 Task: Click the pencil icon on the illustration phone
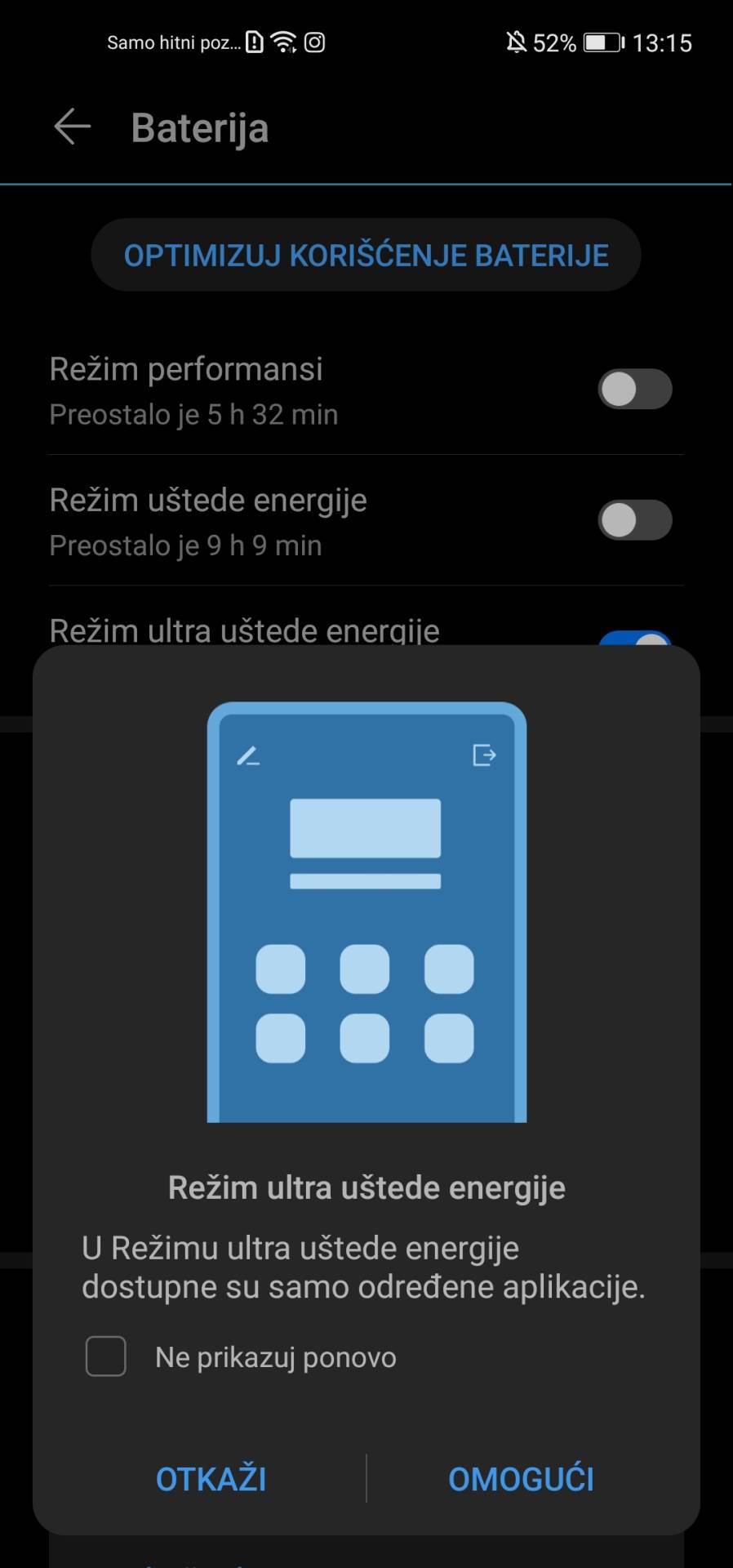pos(249,755)
